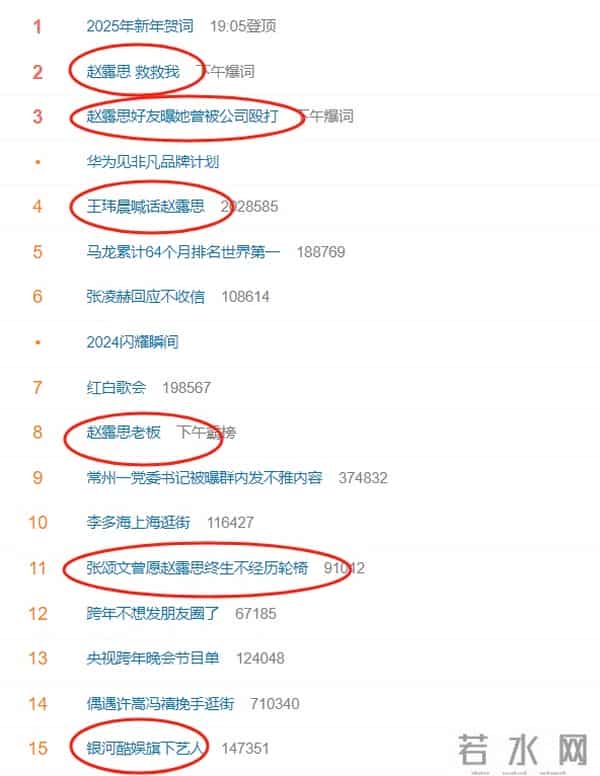The image size is (600, 776).
Task: Select the 王玮晨喊话赵露思 topic
Action: (146, 206)
